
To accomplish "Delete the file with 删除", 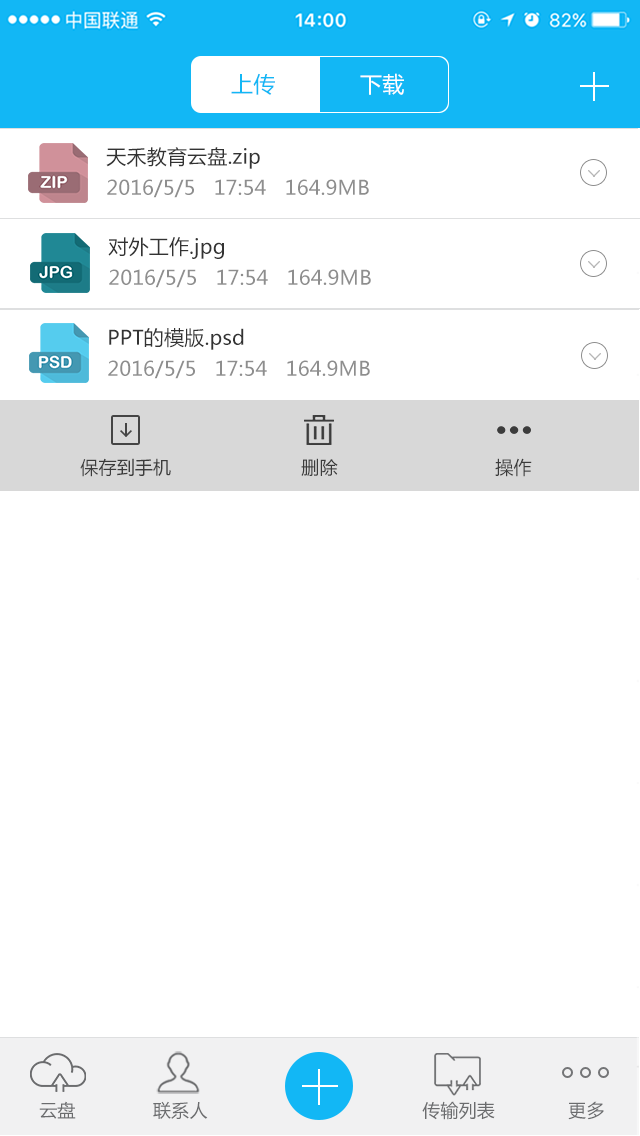I will coord(319,446).
